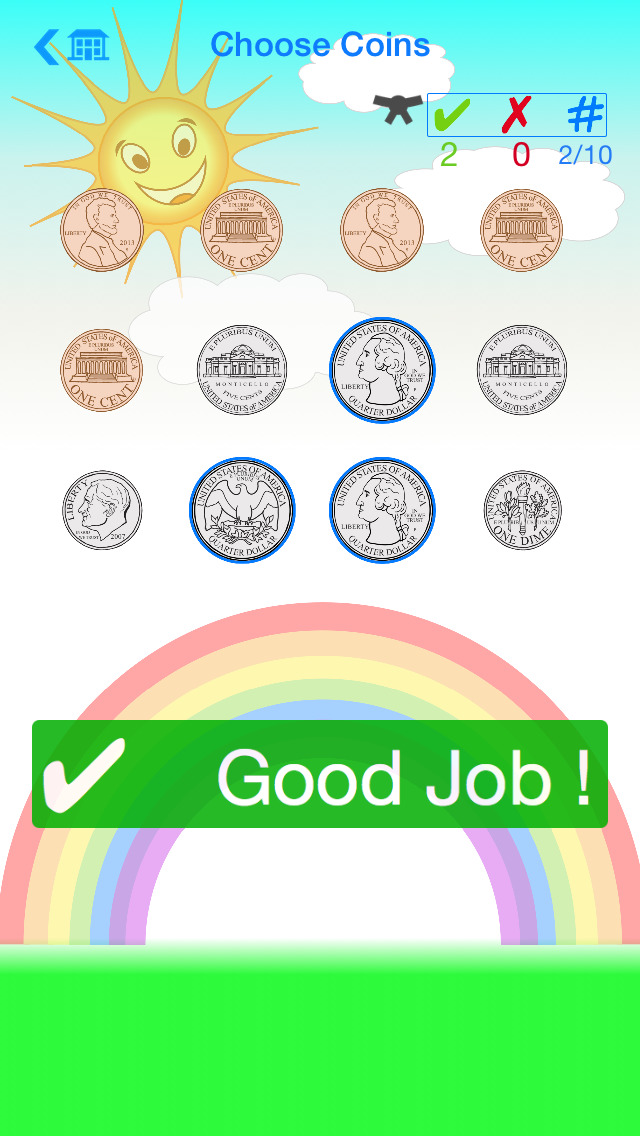This screenshot has height=1136, width=640.
Task: Tap the Good Job banner to continue
Action: (x=320, y=774)
